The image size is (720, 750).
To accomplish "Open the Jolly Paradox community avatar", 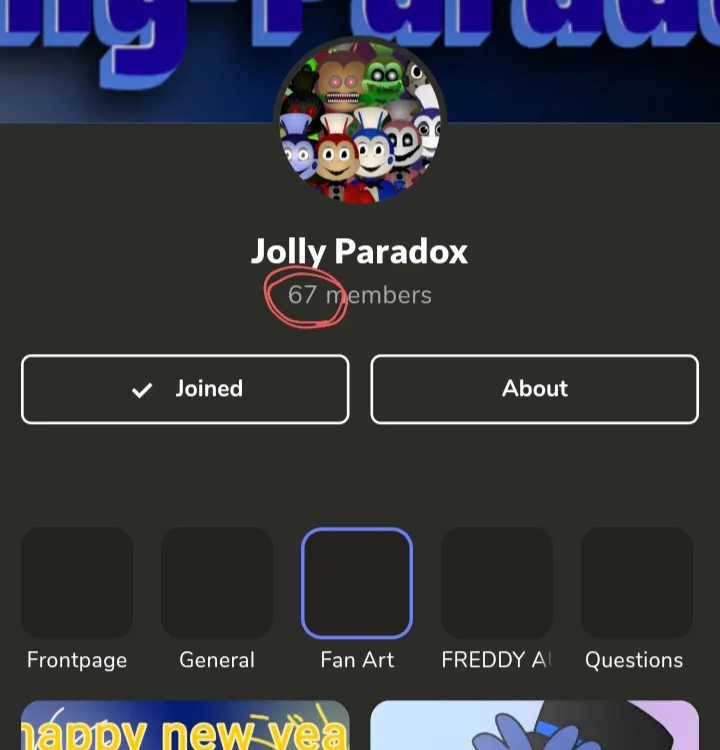I will [x=360, y=122].
